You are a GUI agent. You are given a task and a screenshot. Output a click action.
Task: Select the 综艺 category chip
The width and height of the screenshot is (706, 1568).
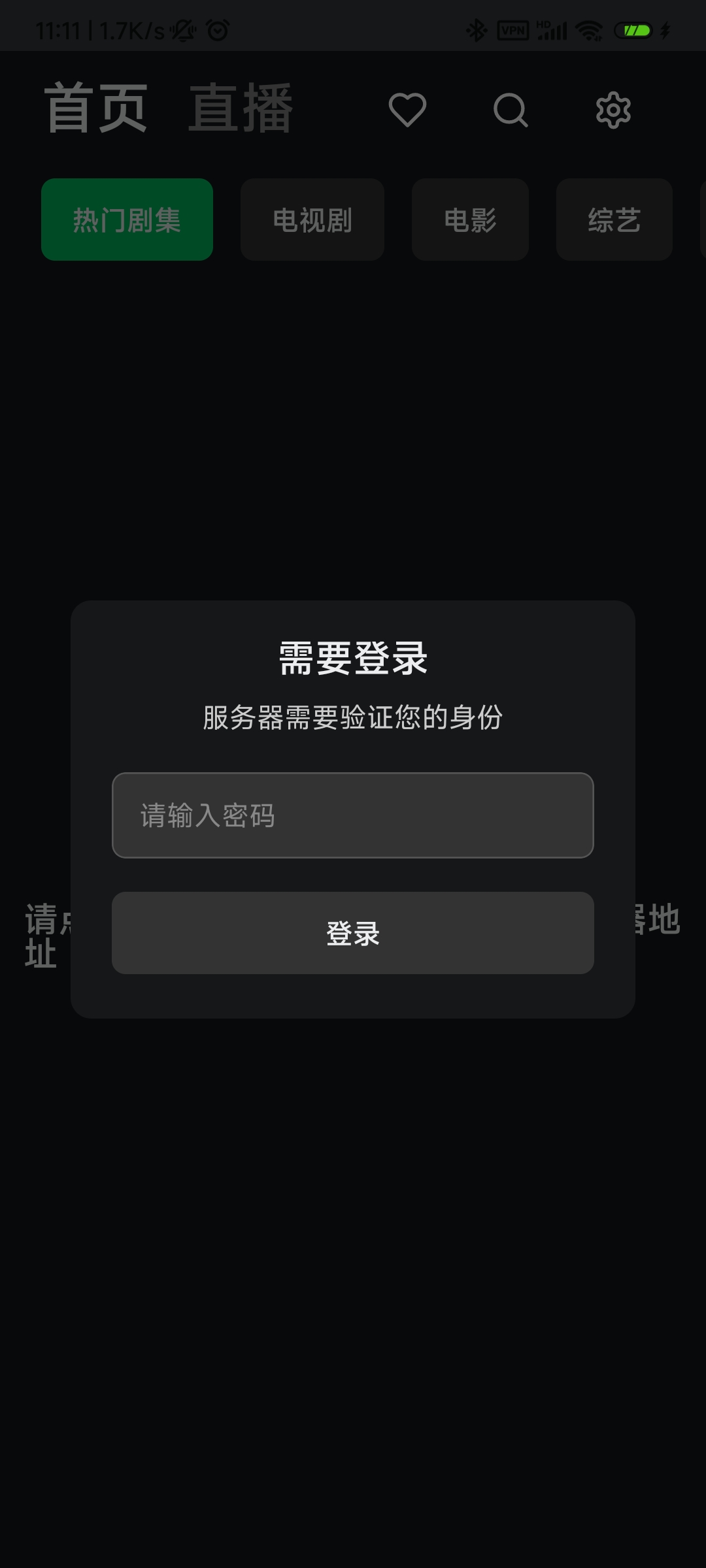tap(614, 220)
